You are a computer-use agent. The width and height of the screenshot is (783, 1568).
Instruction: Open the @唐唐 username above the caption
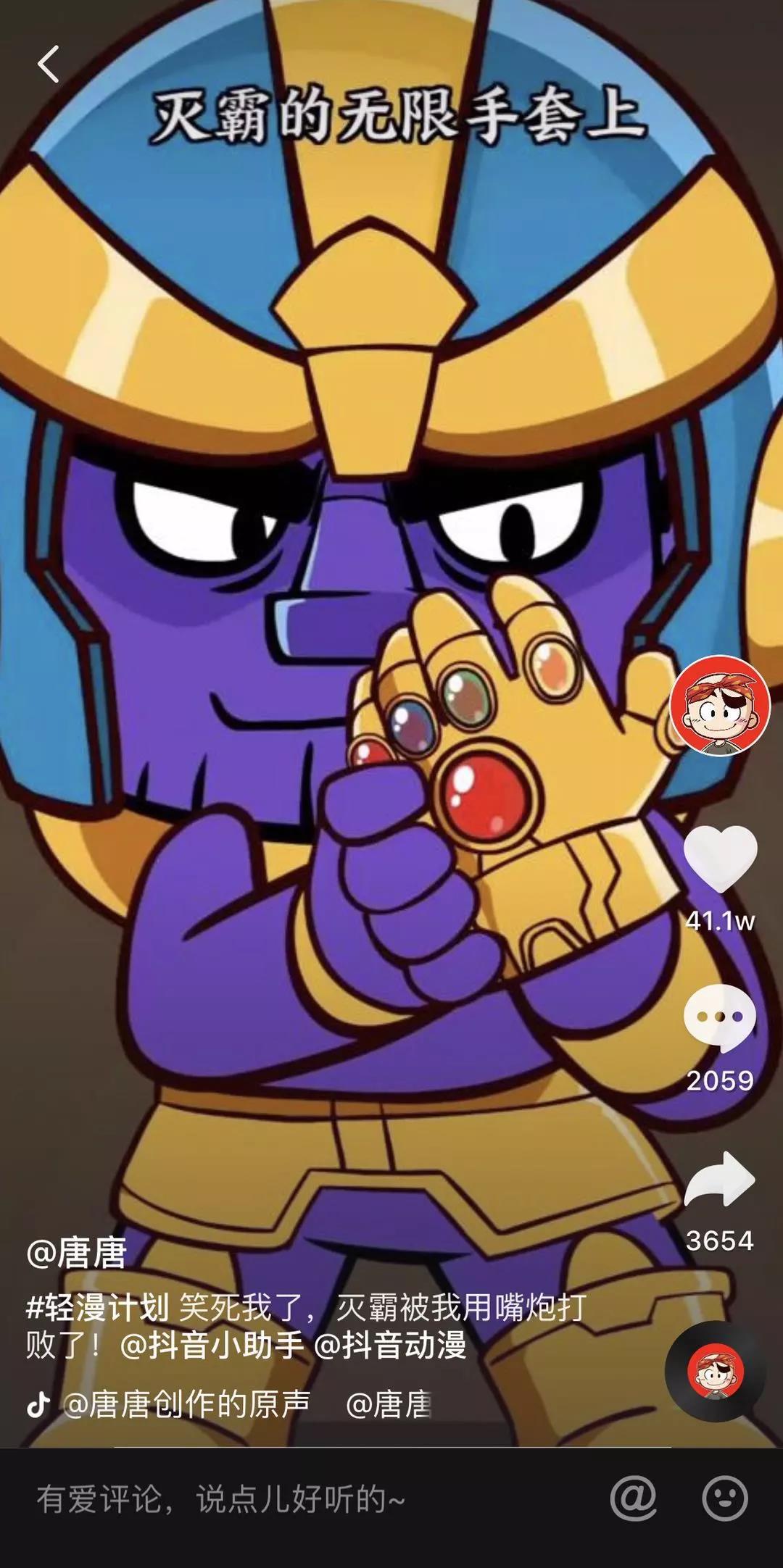[77, 1253]
